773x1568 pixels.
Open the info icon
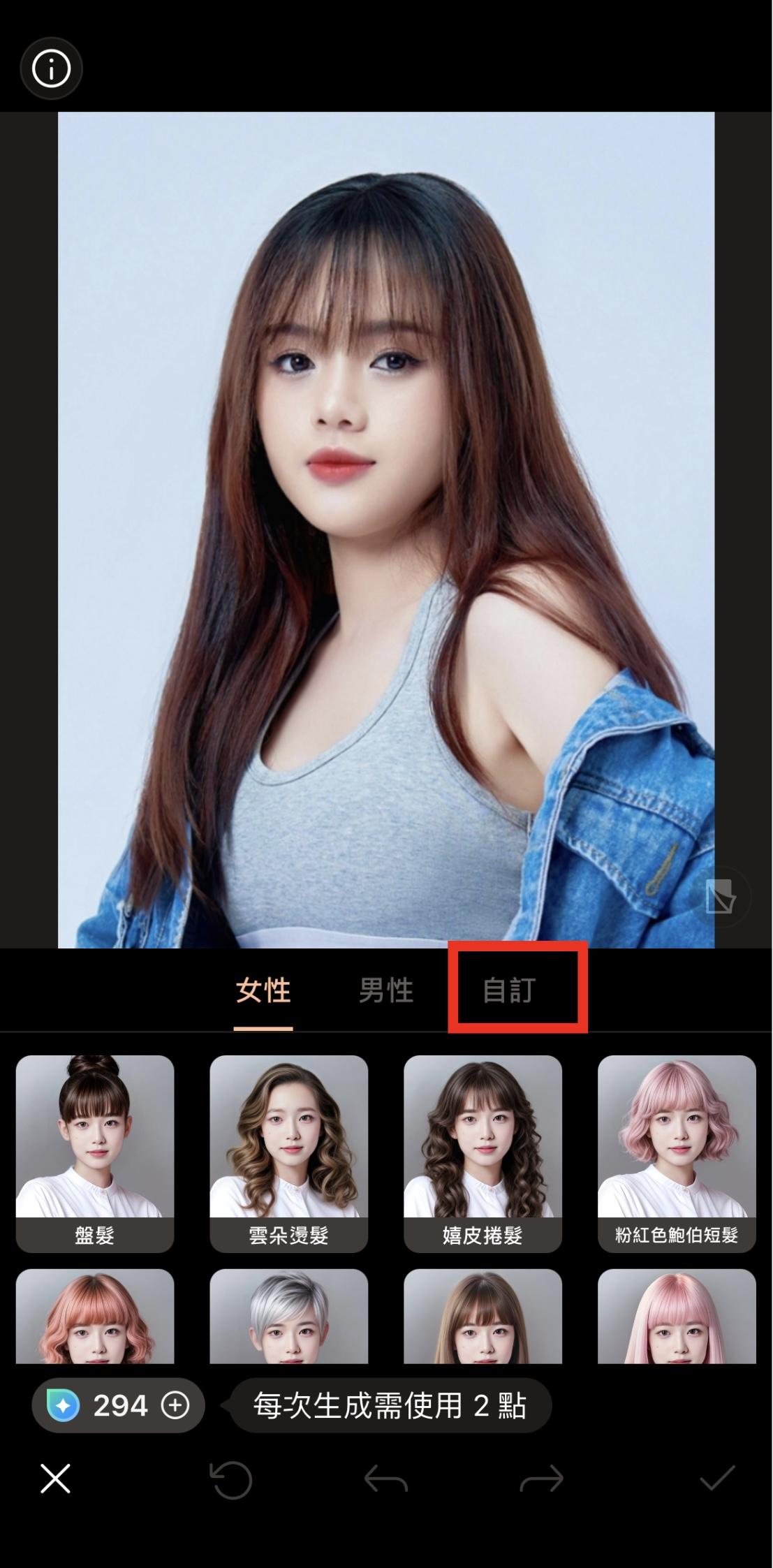[x=51, y=68]
